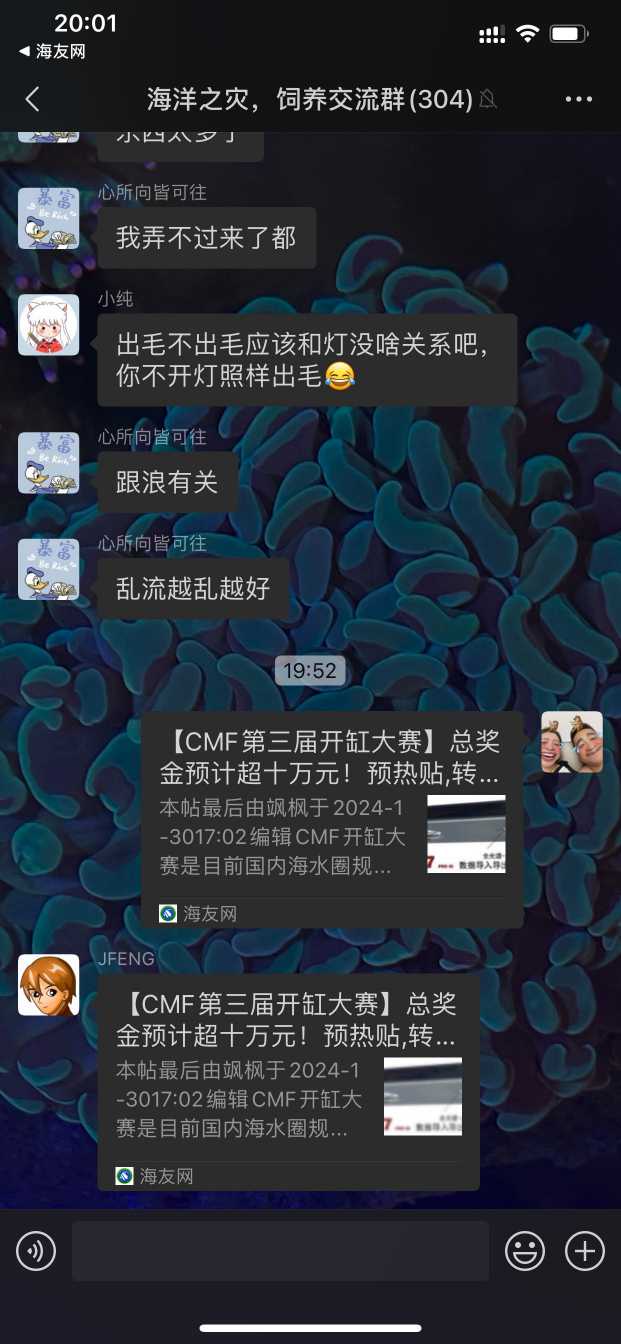Switch to voice message input
The image size is (621, 1344).
click(36, 1250)
